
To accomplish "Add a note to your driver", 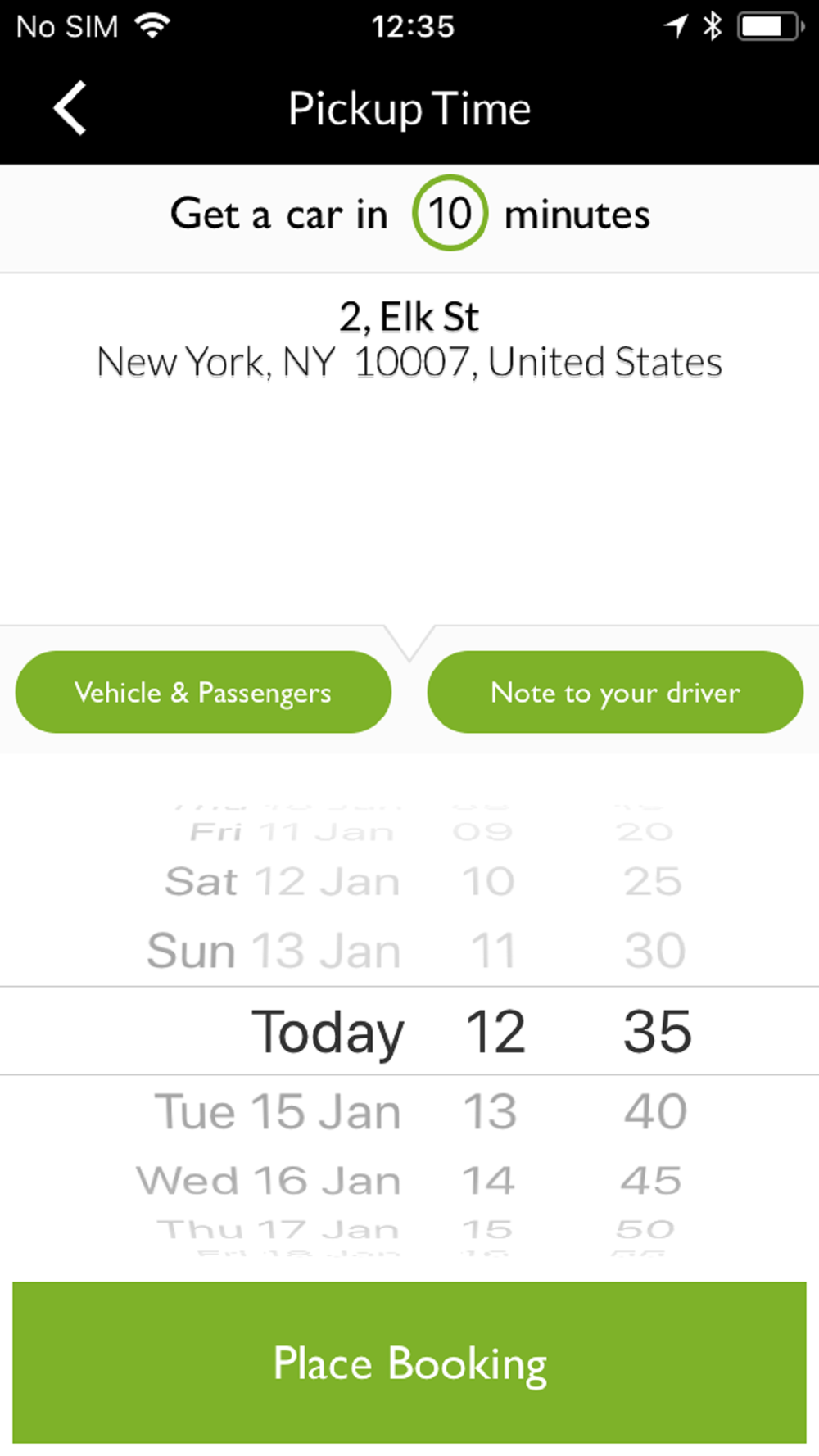I will coord(615,693).
